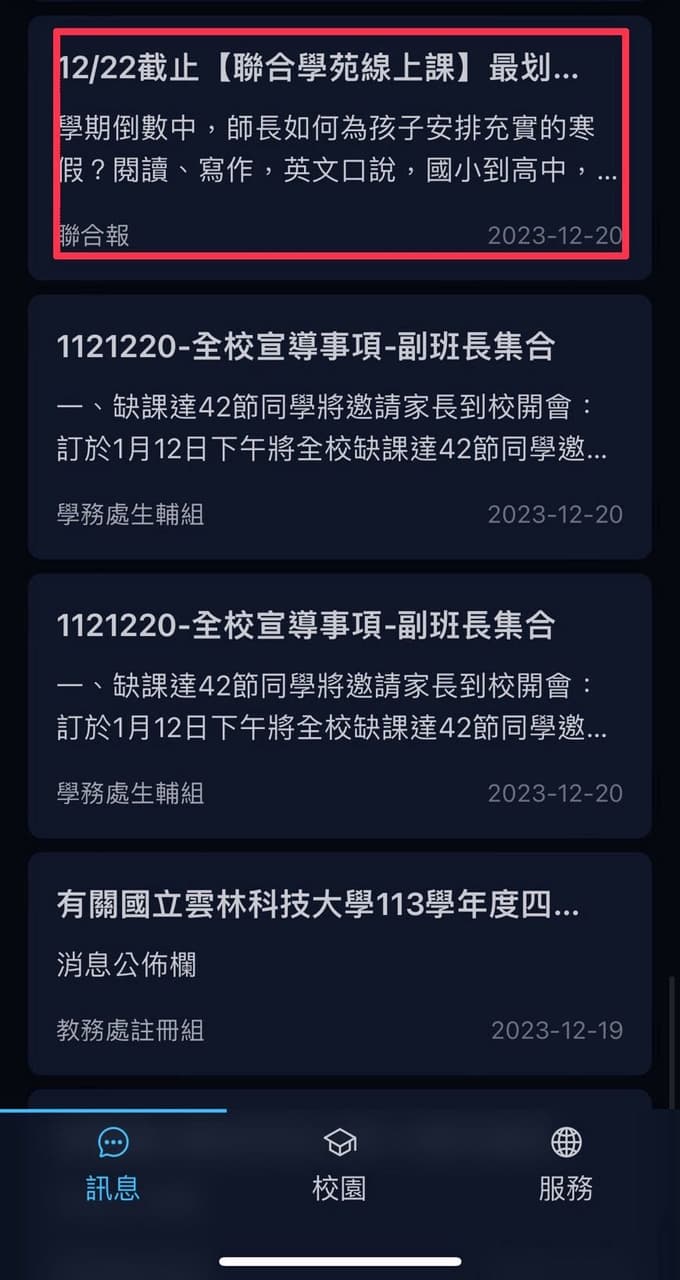Open the 服務 tab
This screenshot has width=680, height=1280.
point(566,1165)
